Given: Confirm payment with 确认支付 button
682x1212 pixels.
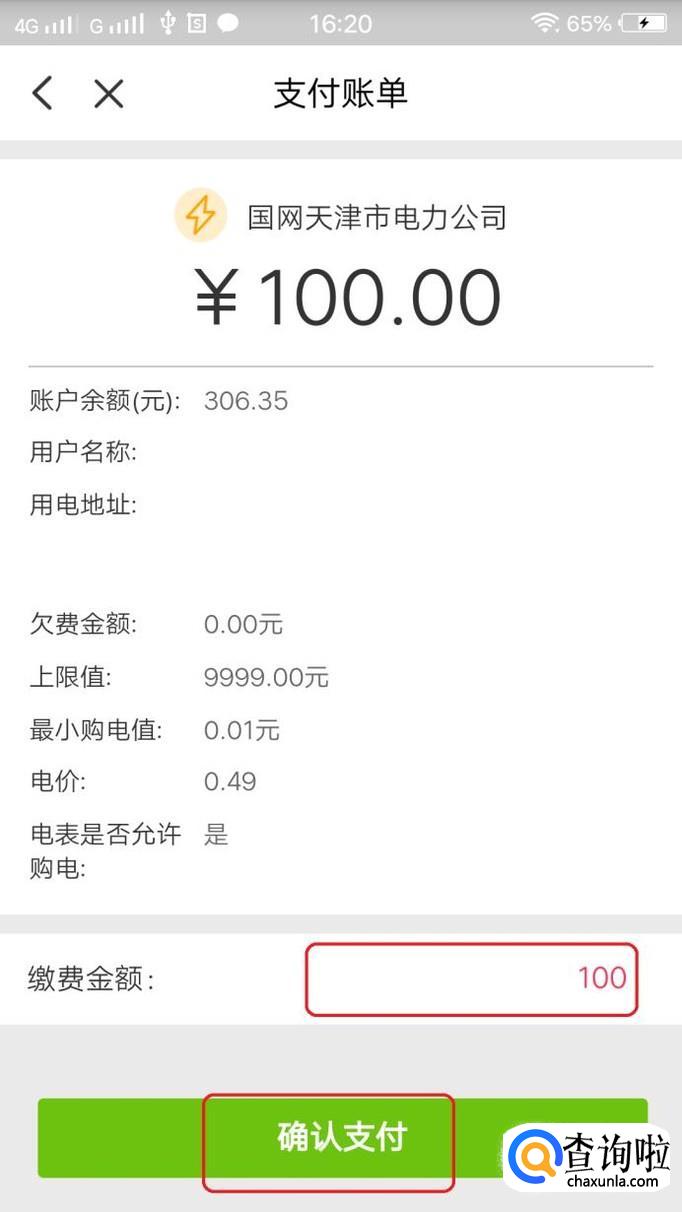Looking at the screenshot, I should [x=330, y=1138].
